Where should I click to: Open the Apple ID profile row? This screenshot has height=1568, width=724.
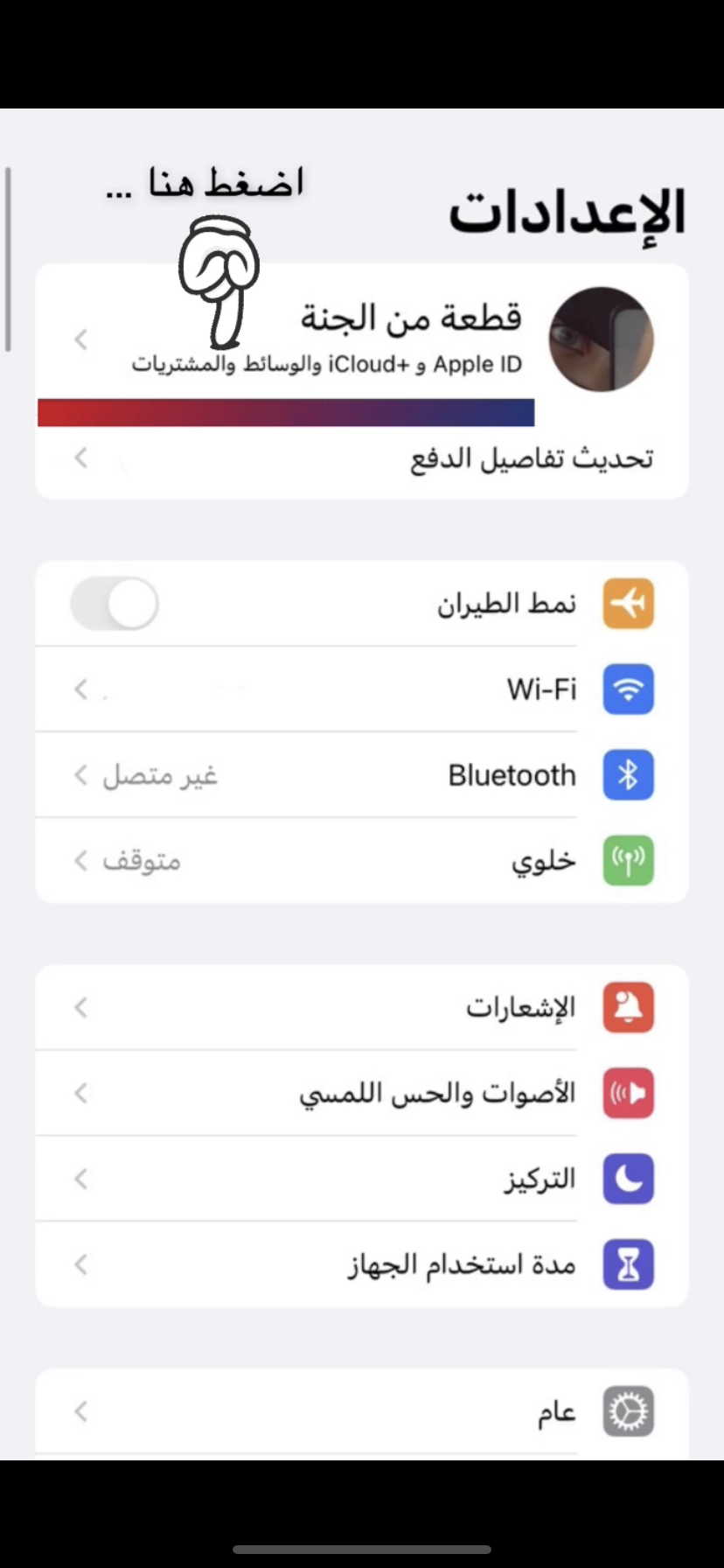tap(361, 339)
